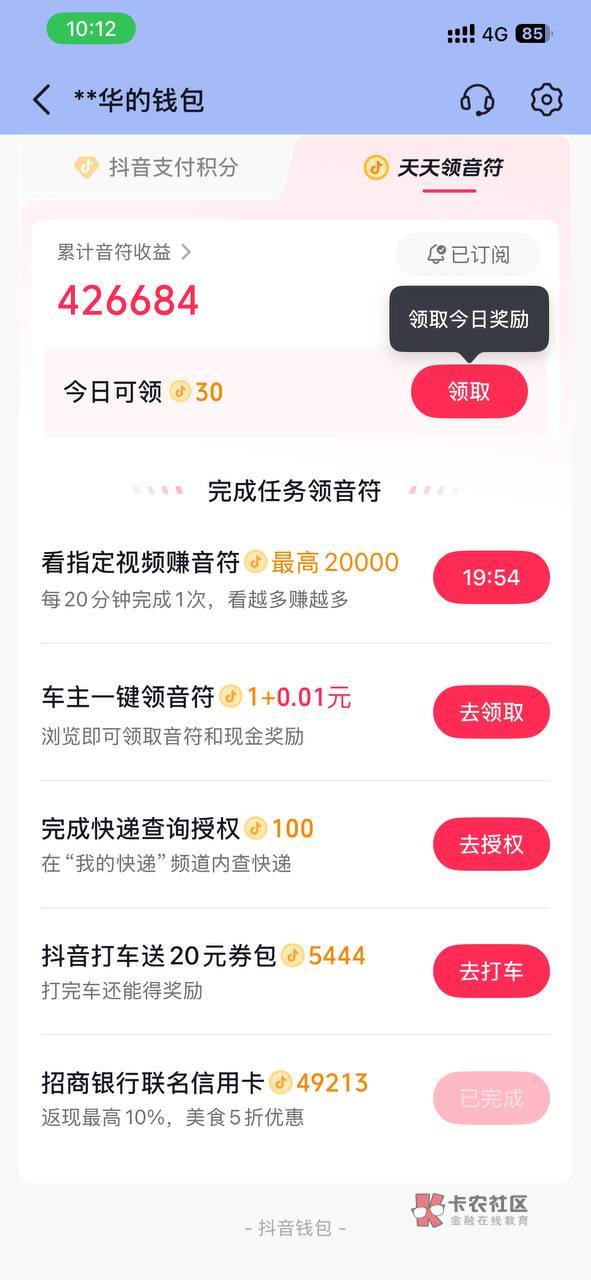Switch to 抖音支付积分 tab
The height and width of the screenshot is (1280, 591).
[157, 167]
